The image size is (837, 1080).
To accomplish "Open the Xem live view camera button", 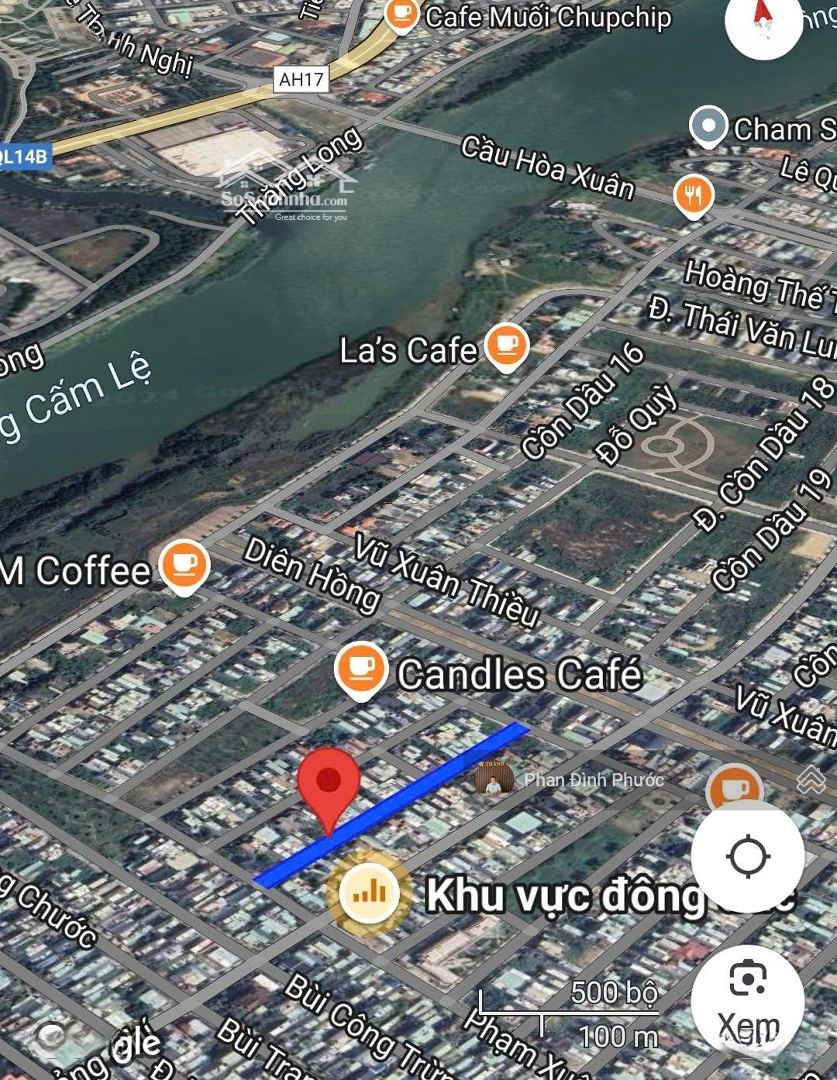I will click(x=748, y=998).
